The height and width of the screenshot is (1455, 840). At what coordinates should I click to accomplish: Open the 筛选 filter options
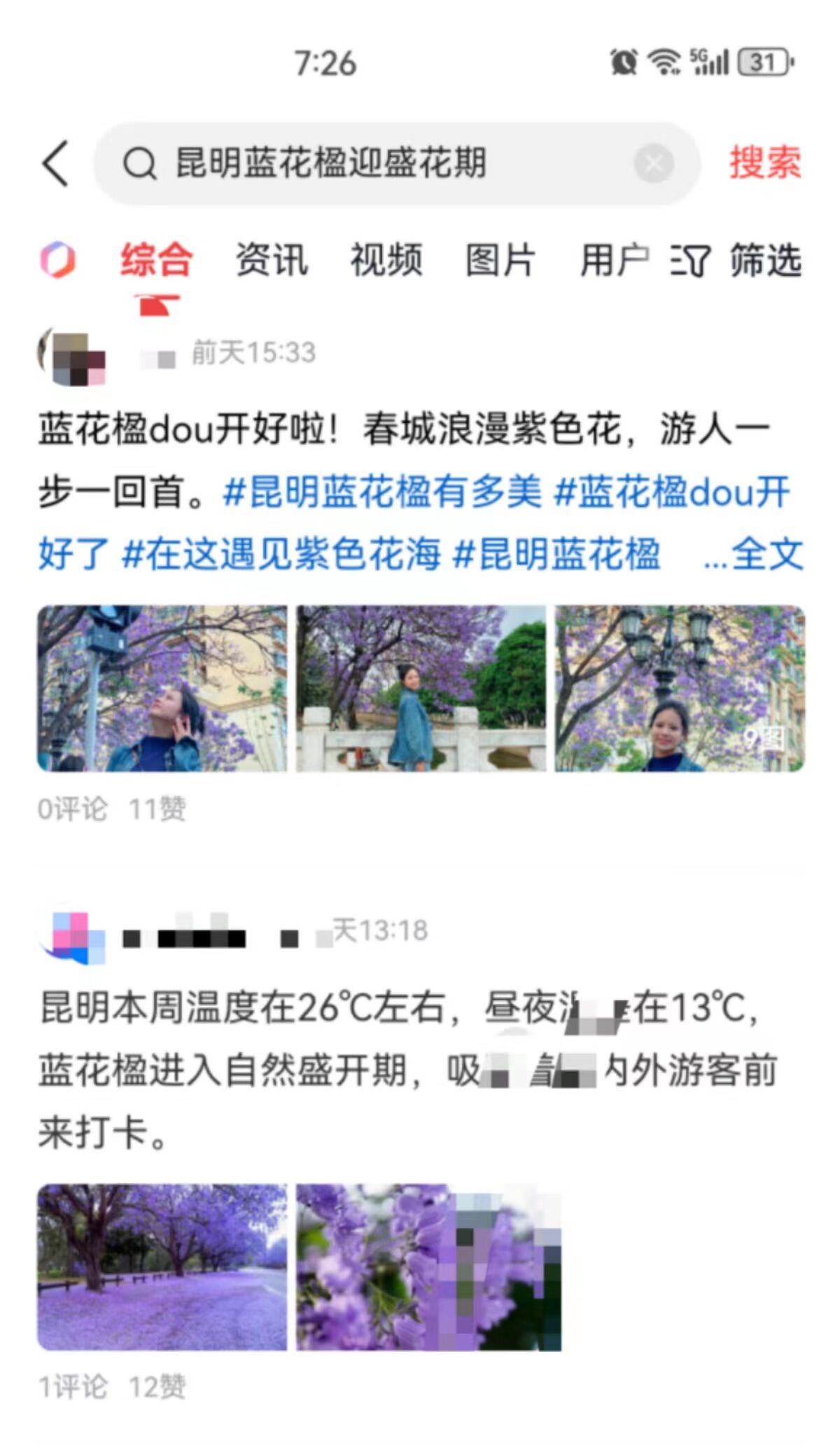coord(736,260)
